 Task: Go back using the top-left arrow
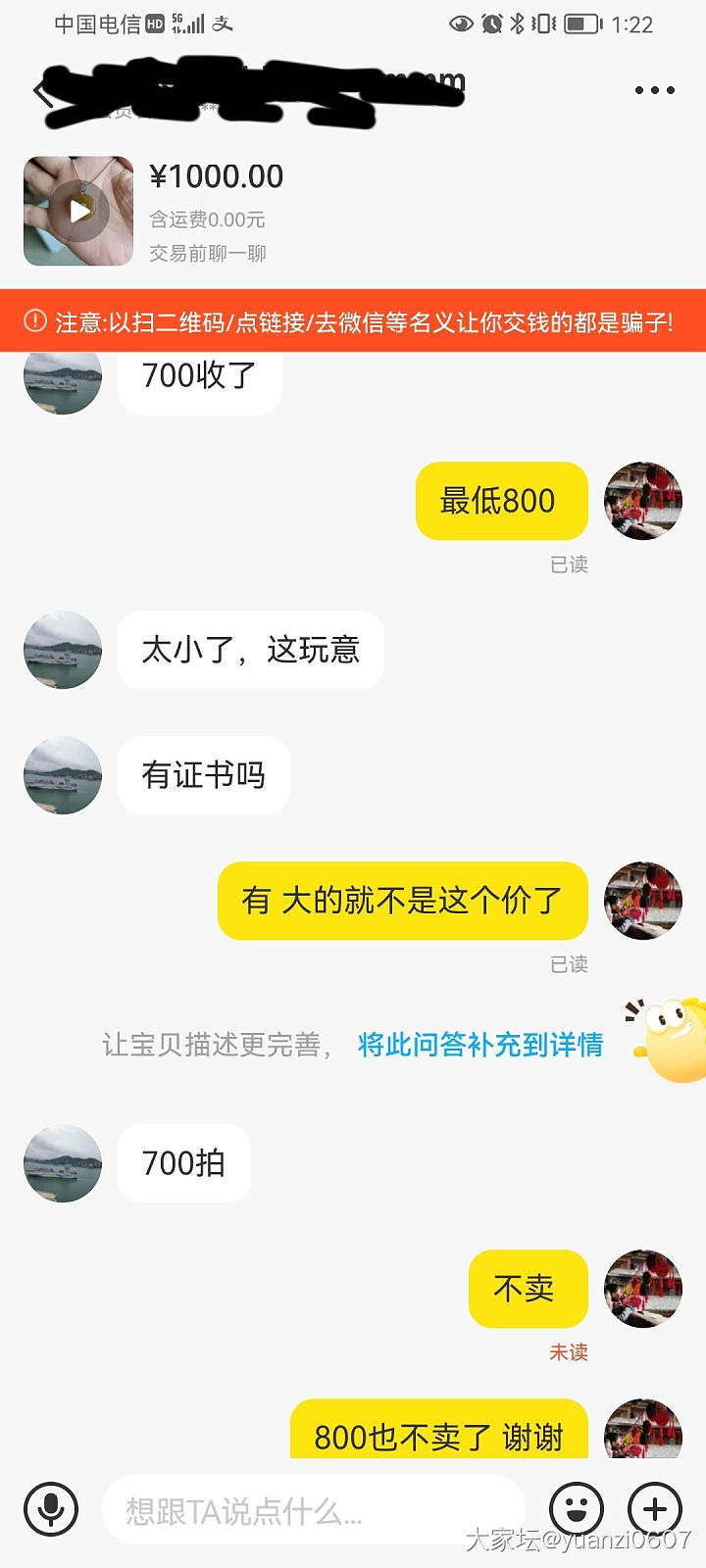tap(41, 93)
